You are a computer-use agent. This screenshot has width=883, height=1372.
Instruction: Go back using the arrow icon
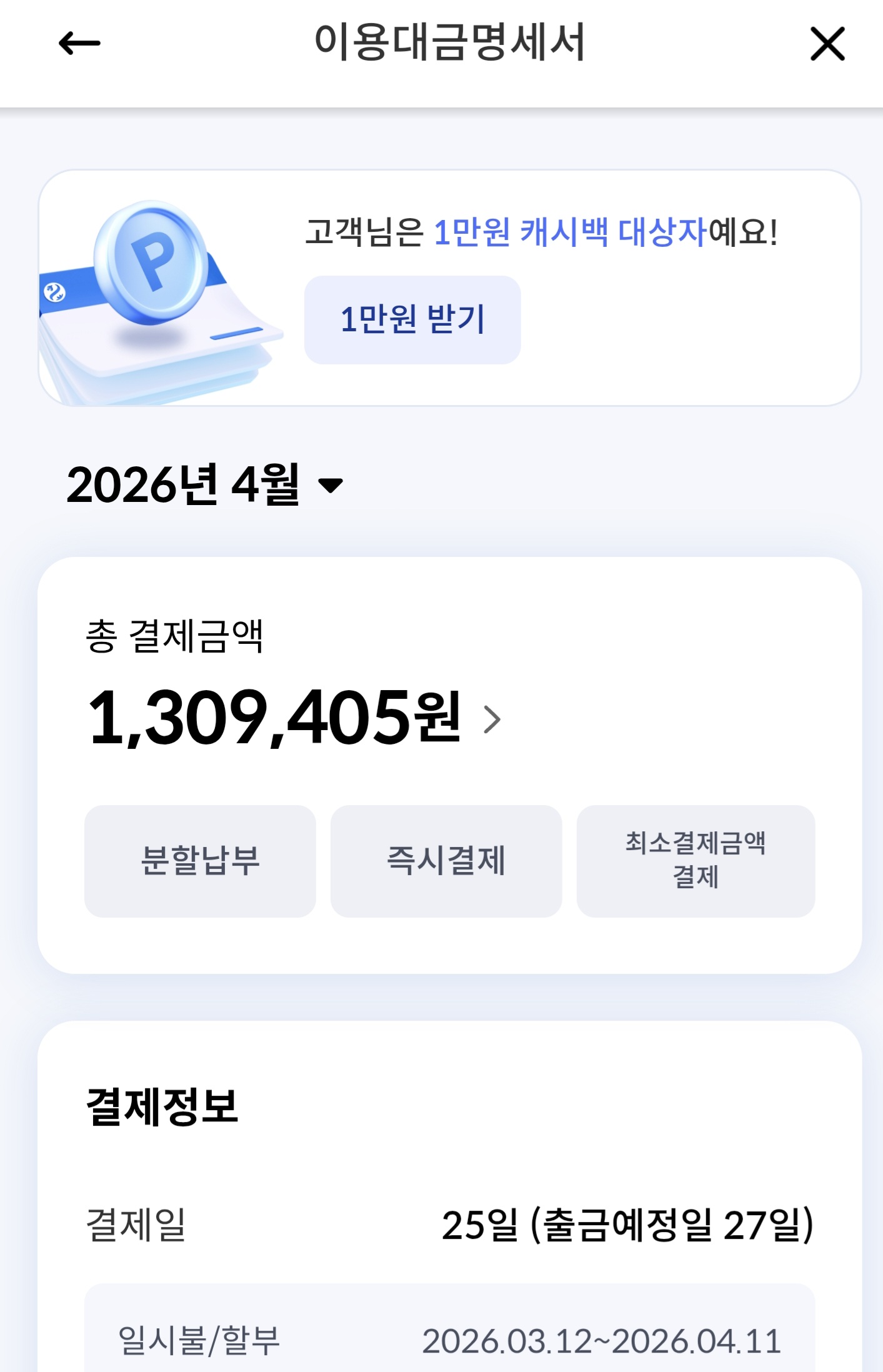[x=79, y=43]
